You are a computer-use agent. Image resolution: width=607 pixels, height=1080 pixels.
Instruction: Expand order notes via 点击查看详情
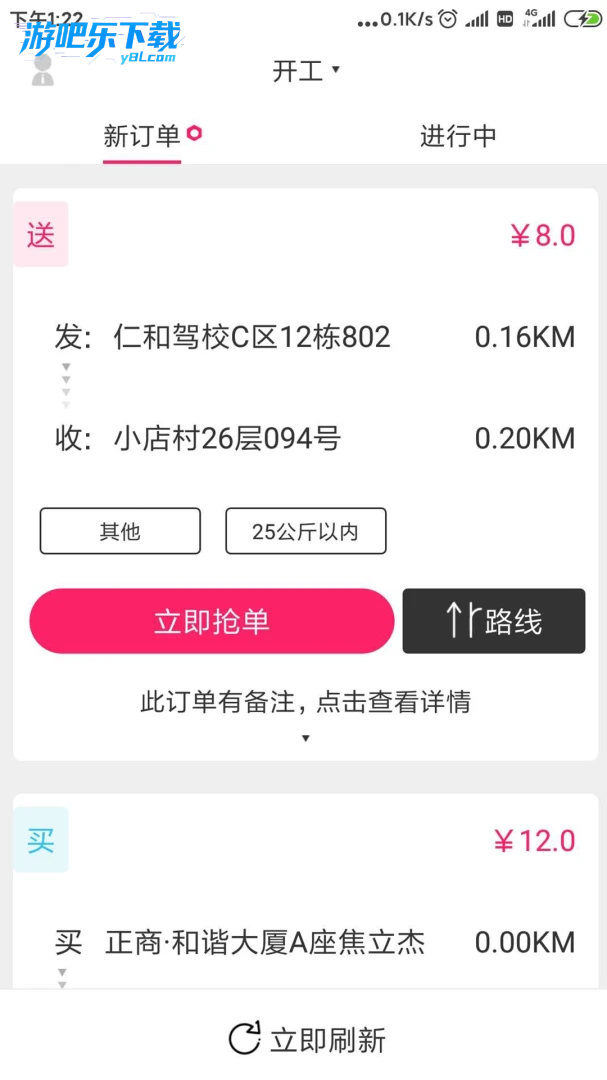click(x=305, y=703)
